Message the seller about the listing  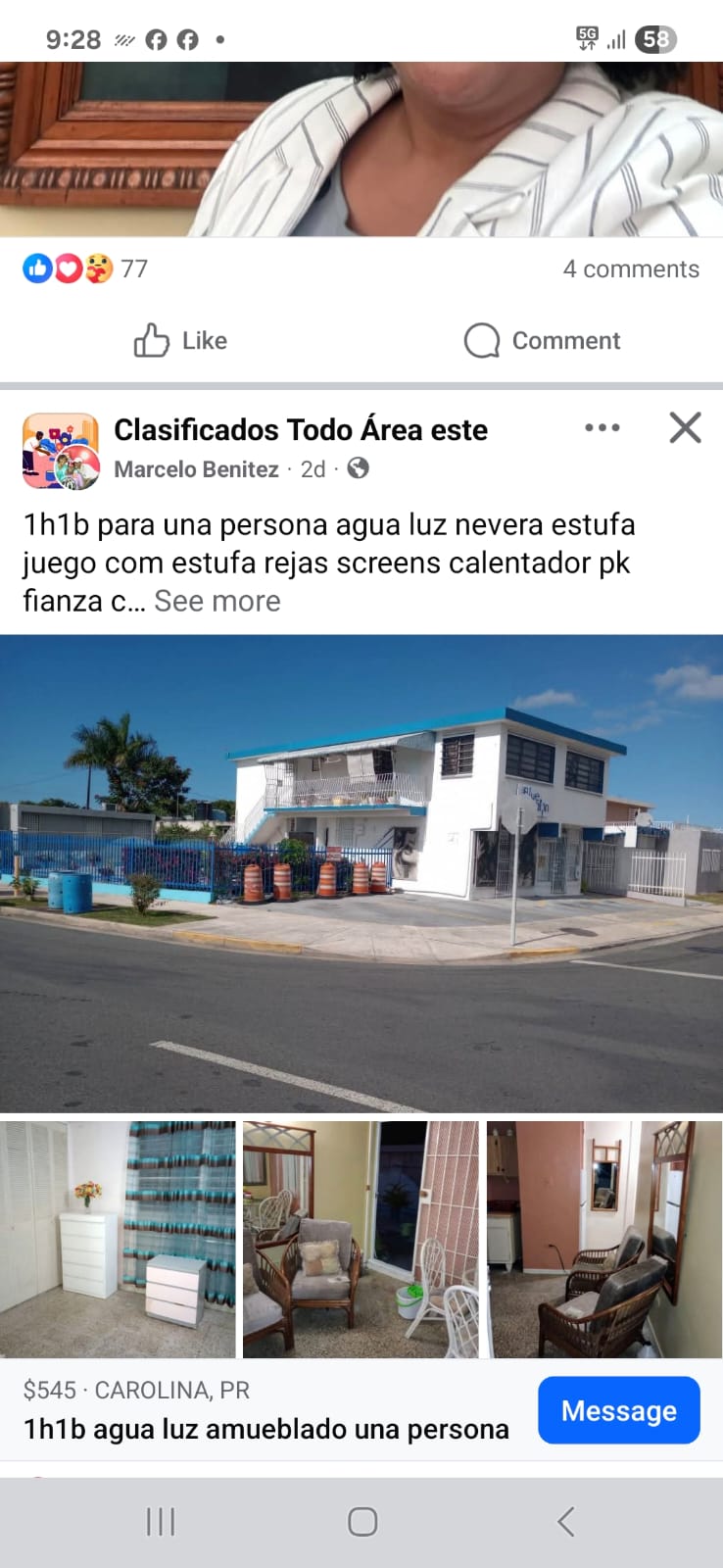pos(619,1410)
